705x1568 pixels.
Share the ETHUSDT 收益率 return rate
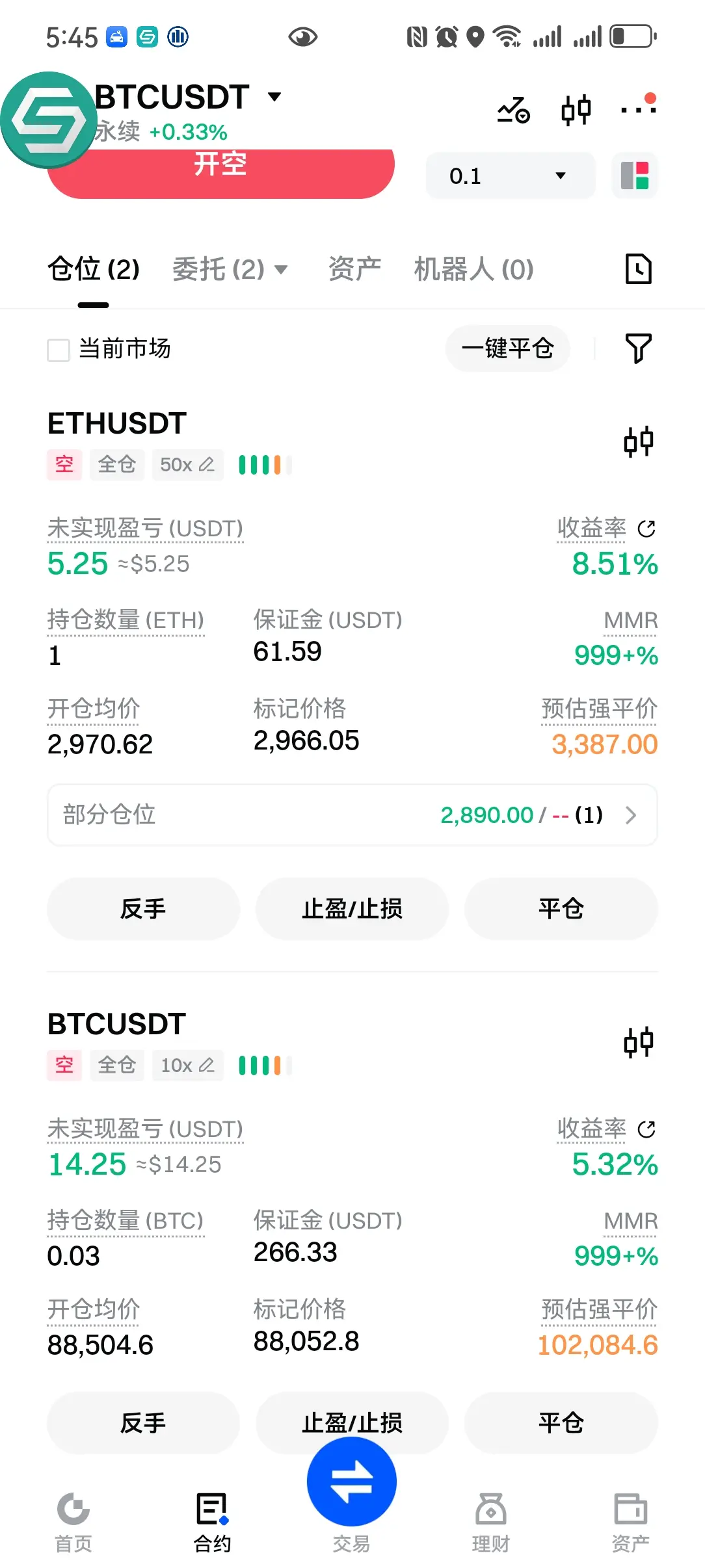point(646,529)
